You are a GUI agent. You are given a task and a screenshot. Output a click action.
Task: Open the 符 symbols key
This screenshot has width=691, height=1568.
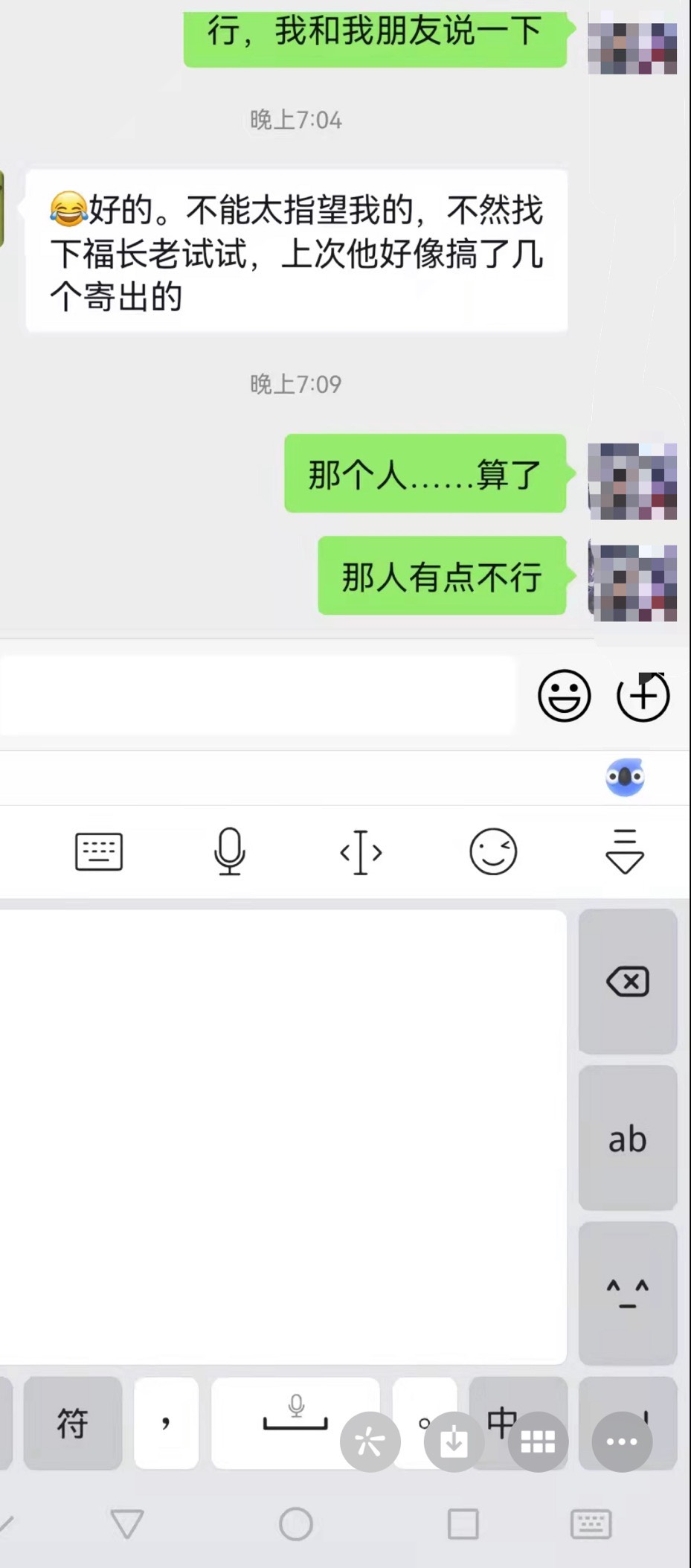[73, 1423]
